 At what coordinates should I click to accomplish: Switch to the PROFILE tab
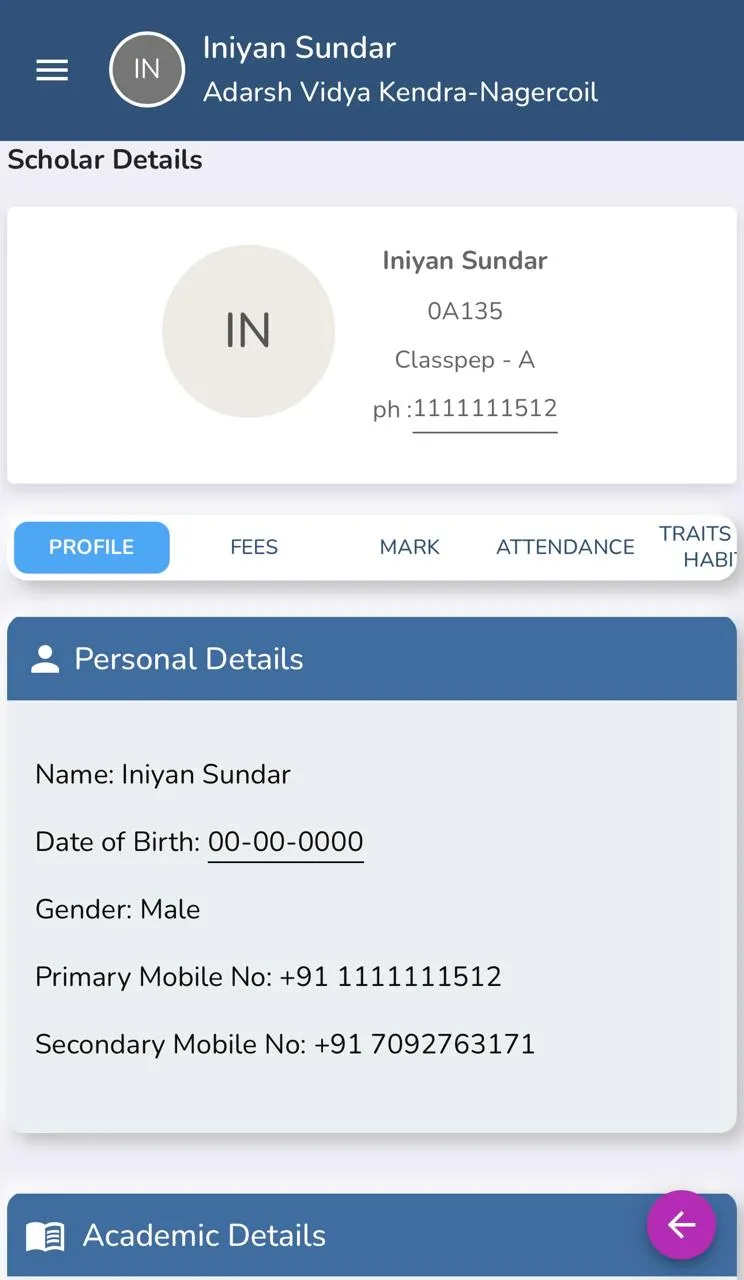point(91,547)
